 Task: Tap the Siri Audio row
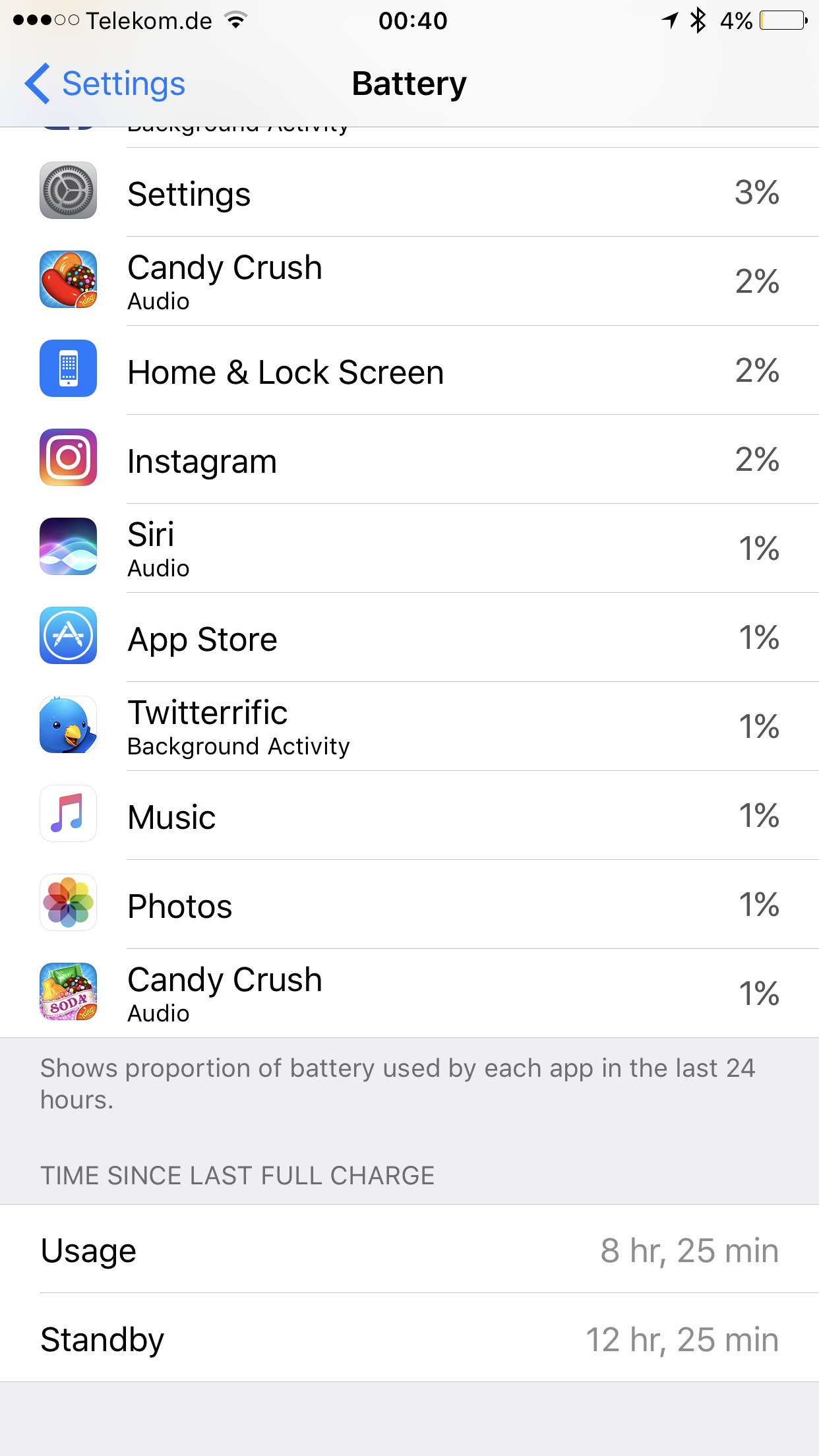(409, 549)
